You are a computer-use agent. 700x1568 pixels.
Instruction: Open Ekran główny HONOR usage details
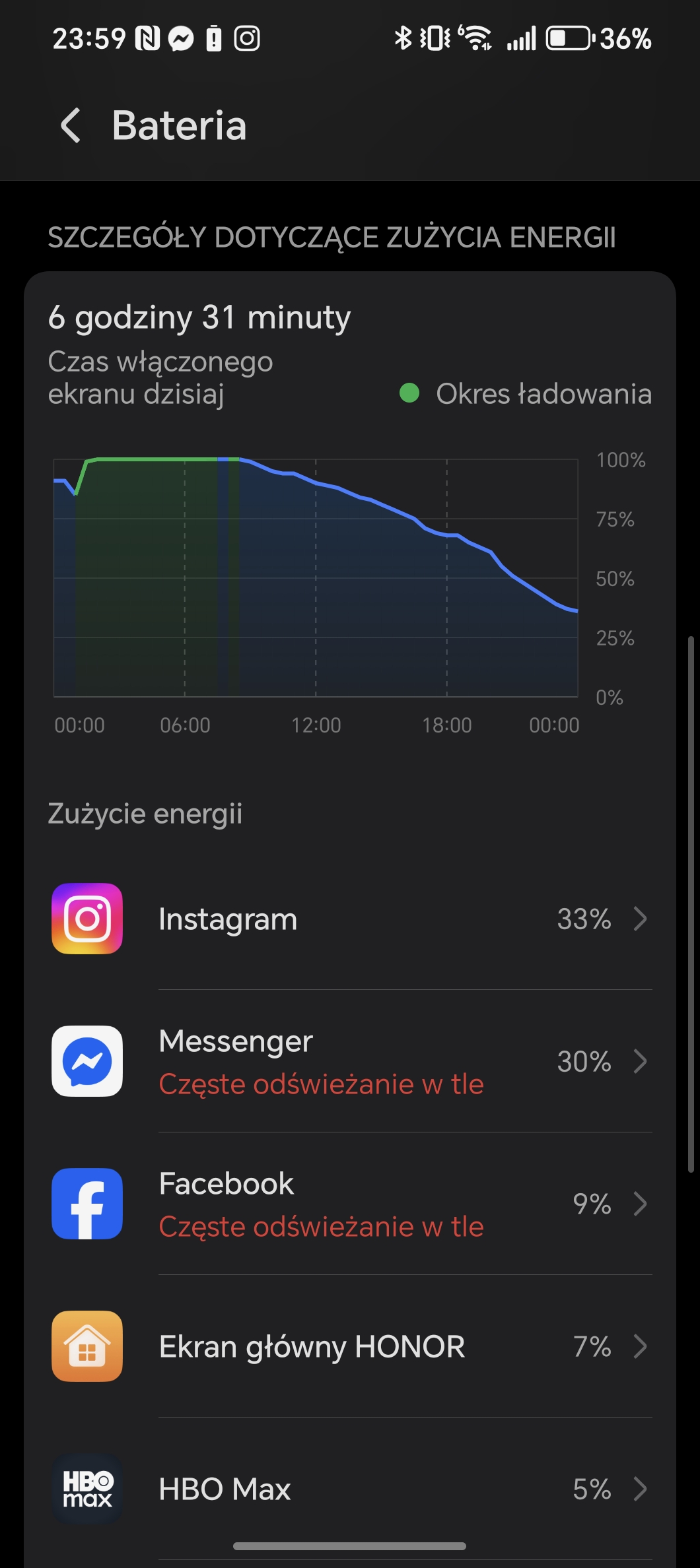pos(350,1346)
